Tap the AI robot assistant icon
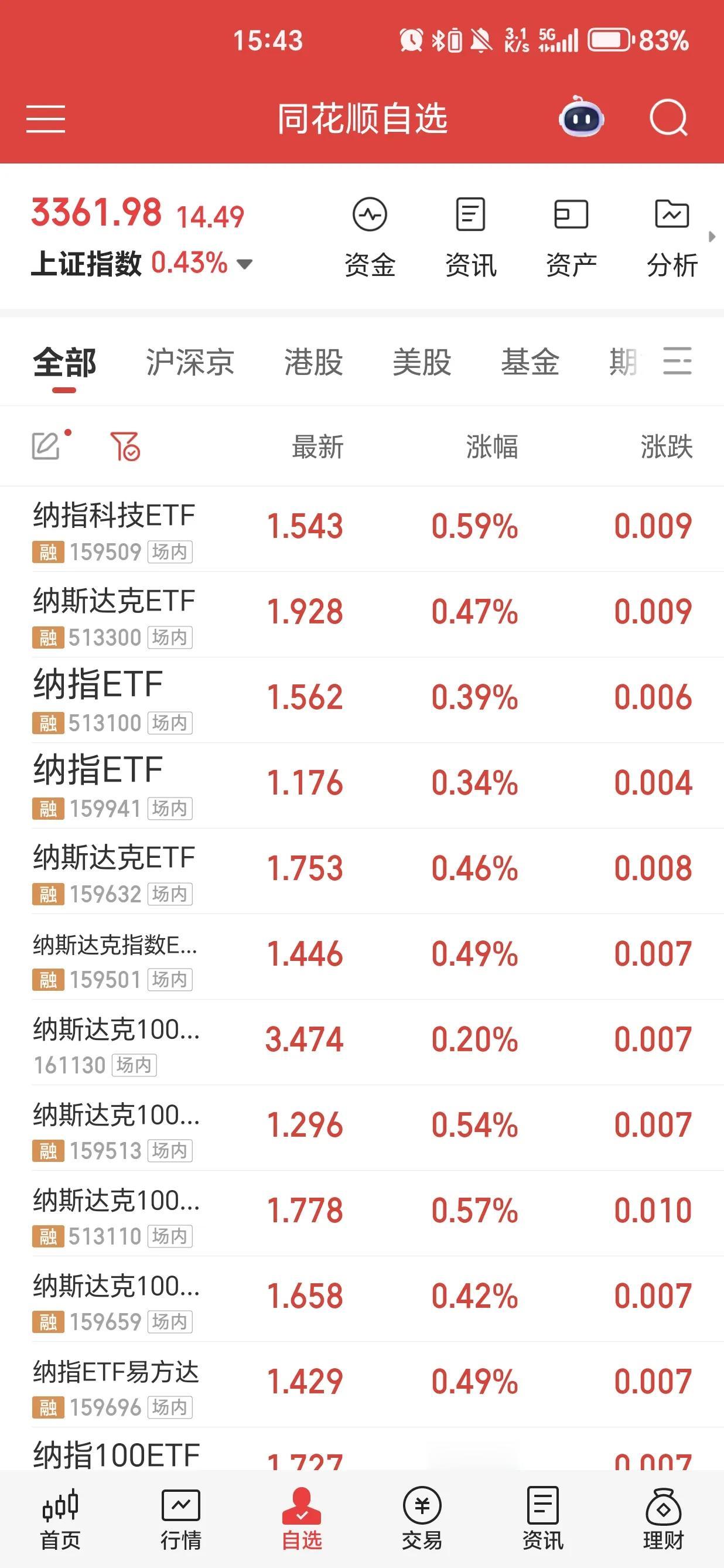 [x=581, y=120]
